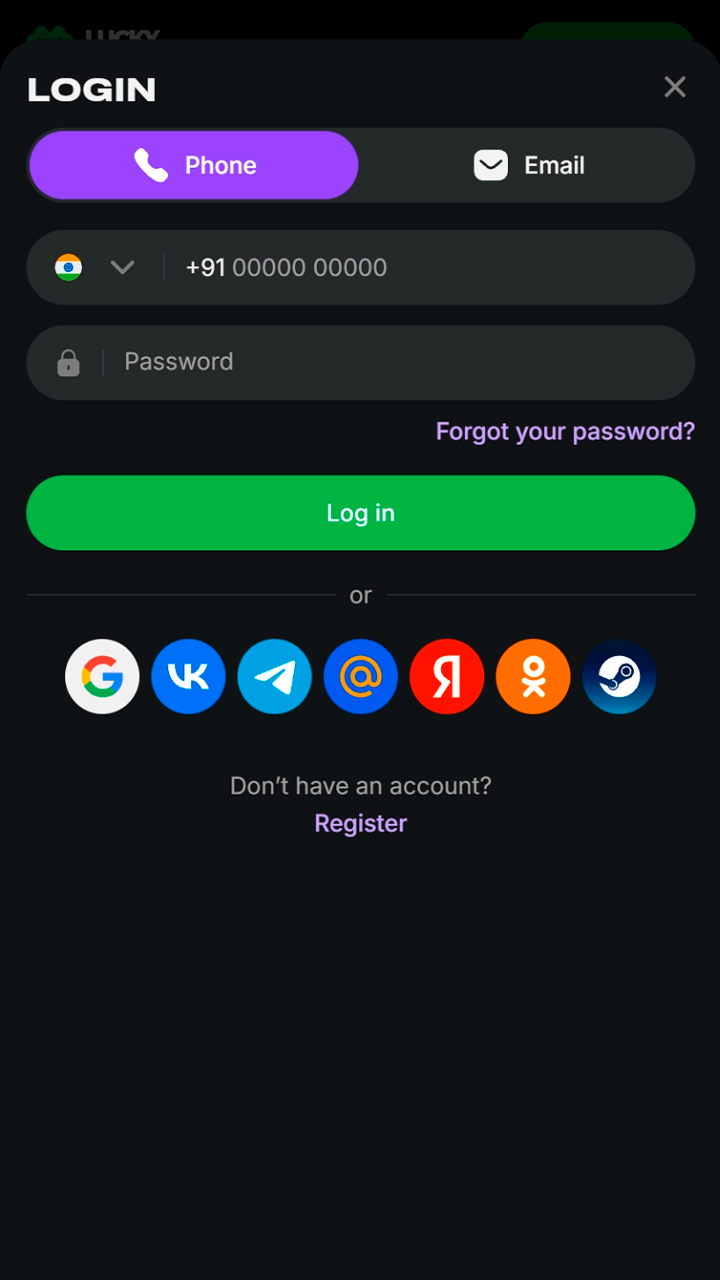This screenshot has height=1280, width=720.
Task: Sign in with Mail.ru
Action: (x=360, y=677)
